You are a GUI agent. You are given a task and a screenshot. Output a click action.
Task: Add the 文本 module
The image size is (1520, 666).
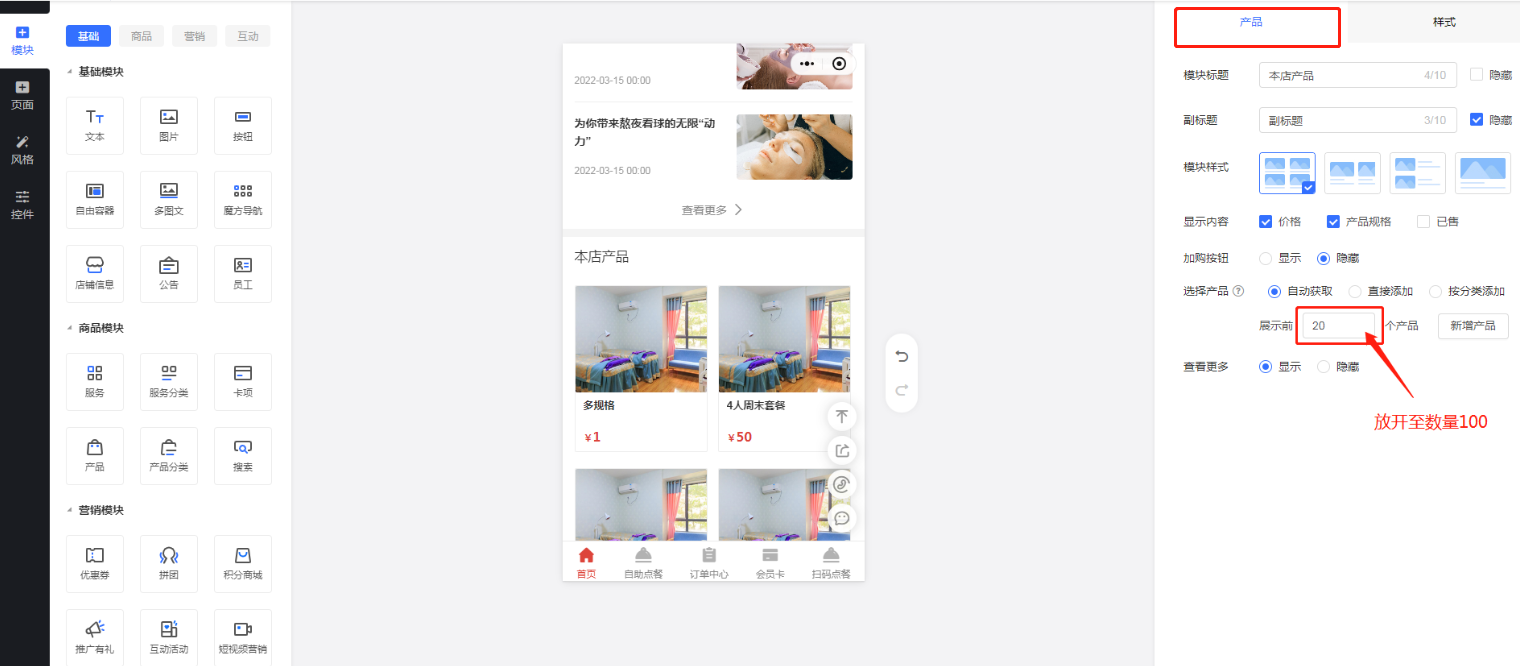[x=95, y=125]
